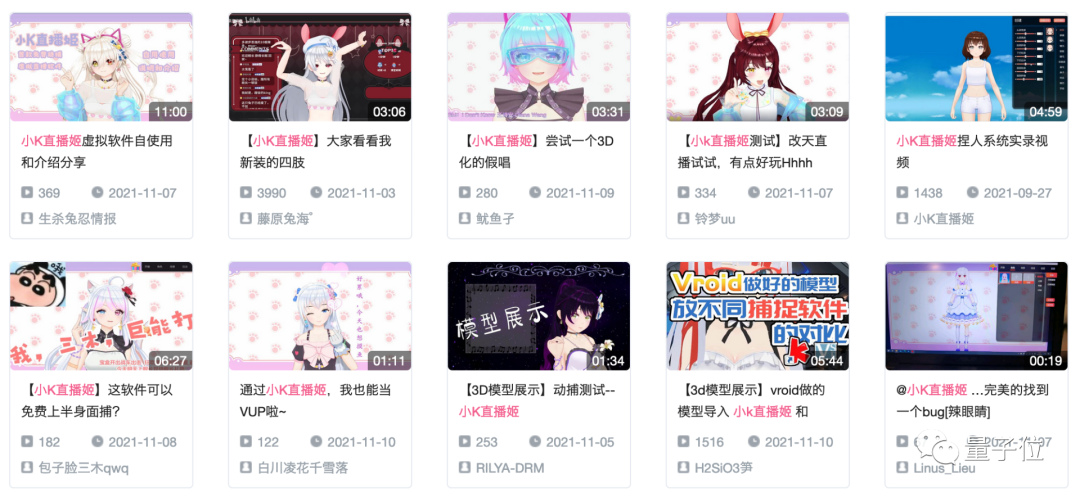
Task: Open the Vroid model comparison video, 05:44
Action: 757,316
